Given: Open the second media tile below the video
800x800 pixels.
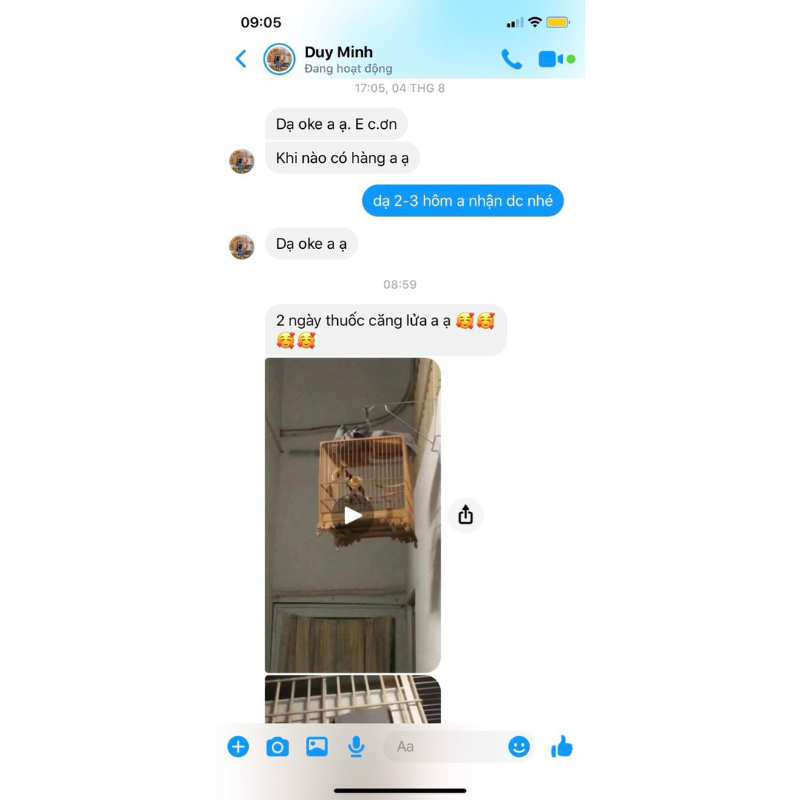Looking at the screenshot, I should pyautogui.click(x=352, y=699).
